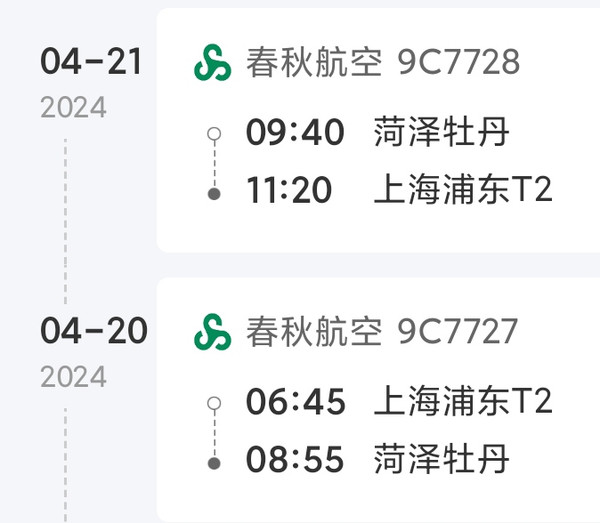Image resolution: width=600 pixels, height=523 pixels.
Task: Open the Spring Airlines 9C7728 flight card
Action: [380, 130]
